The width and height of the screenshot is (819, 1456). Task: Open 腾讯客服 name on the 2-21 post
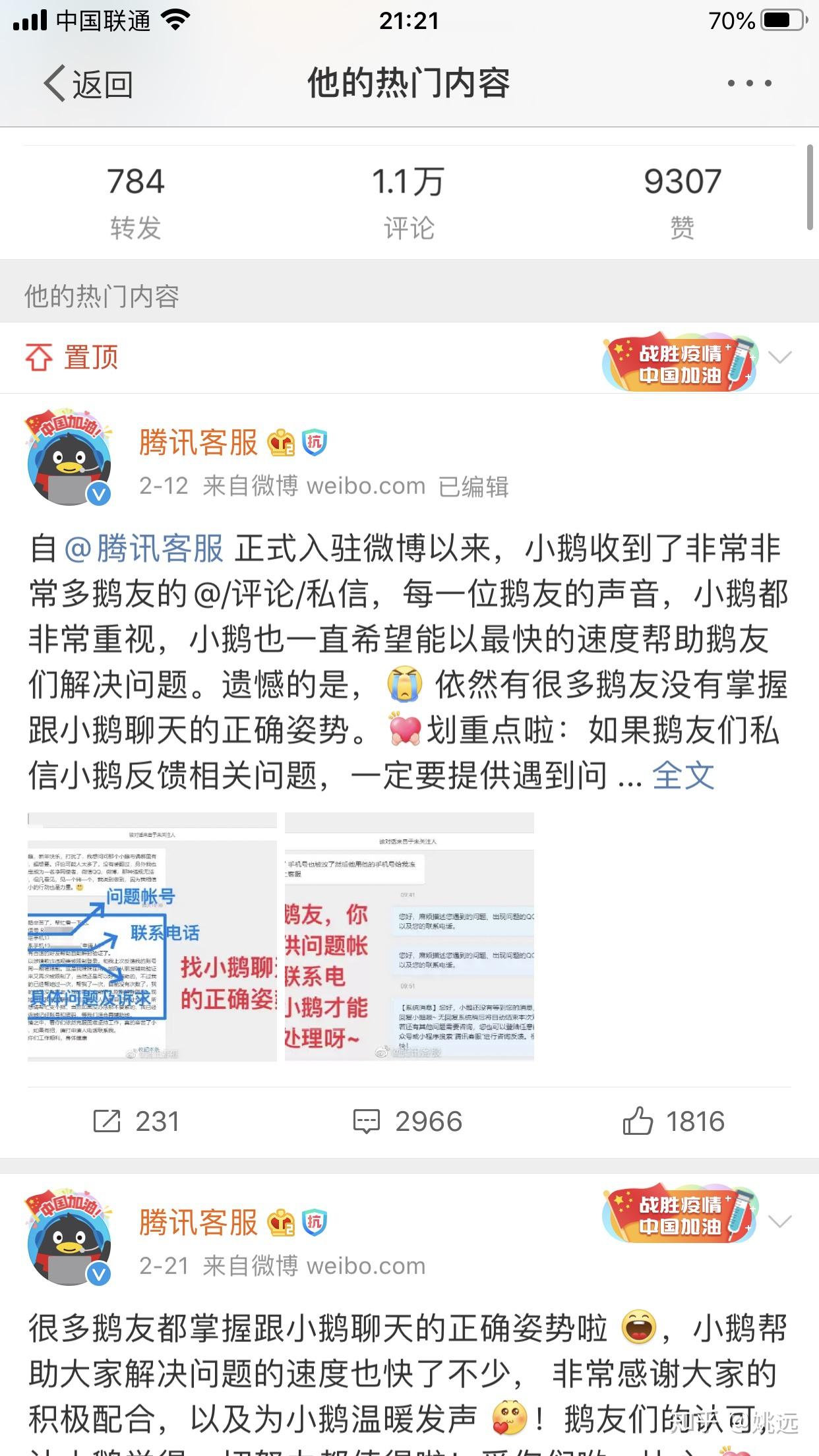pos(198,1222)
